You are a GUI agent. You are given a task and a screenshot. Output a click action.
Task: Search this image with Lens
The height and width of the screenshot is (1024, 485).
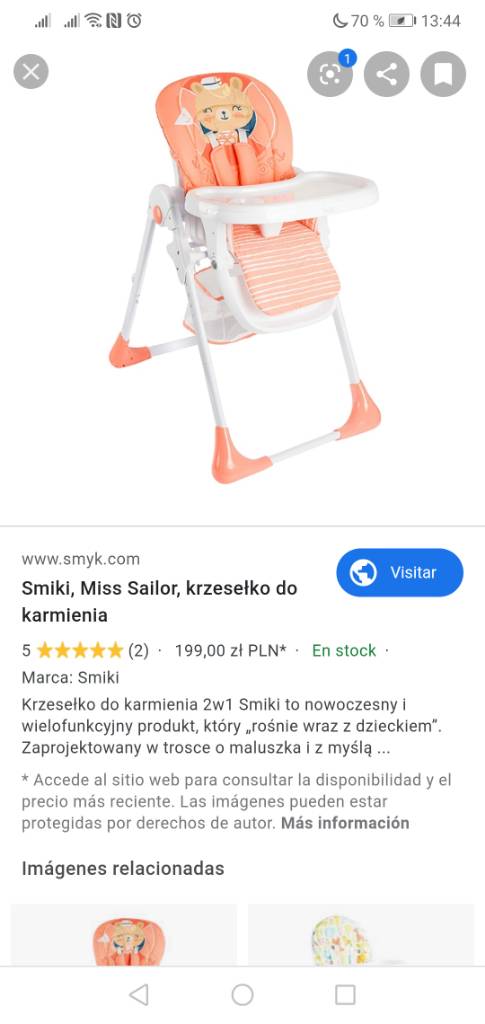click(x=330, y=74)
